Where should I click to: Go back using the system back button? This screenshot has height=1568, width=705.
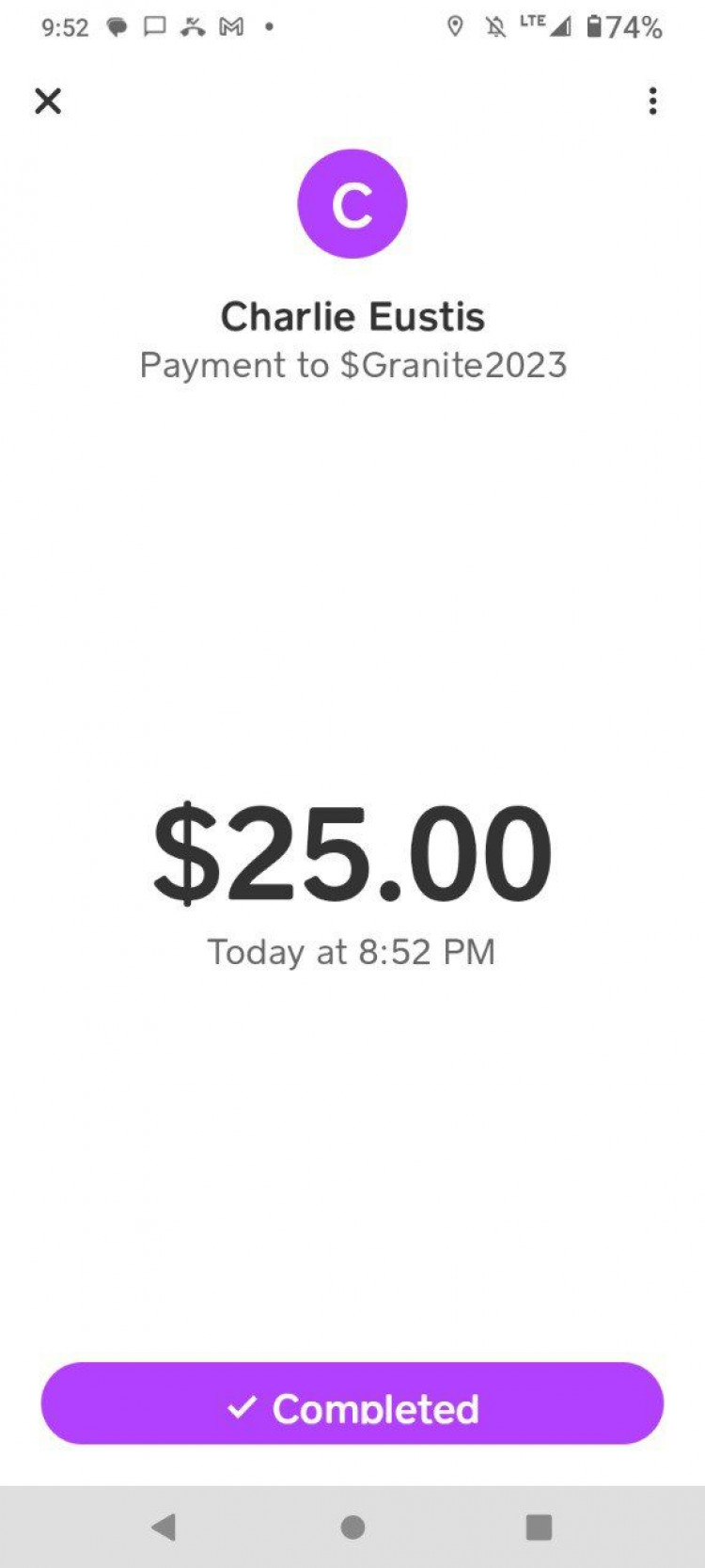(x=164, y=1526)
